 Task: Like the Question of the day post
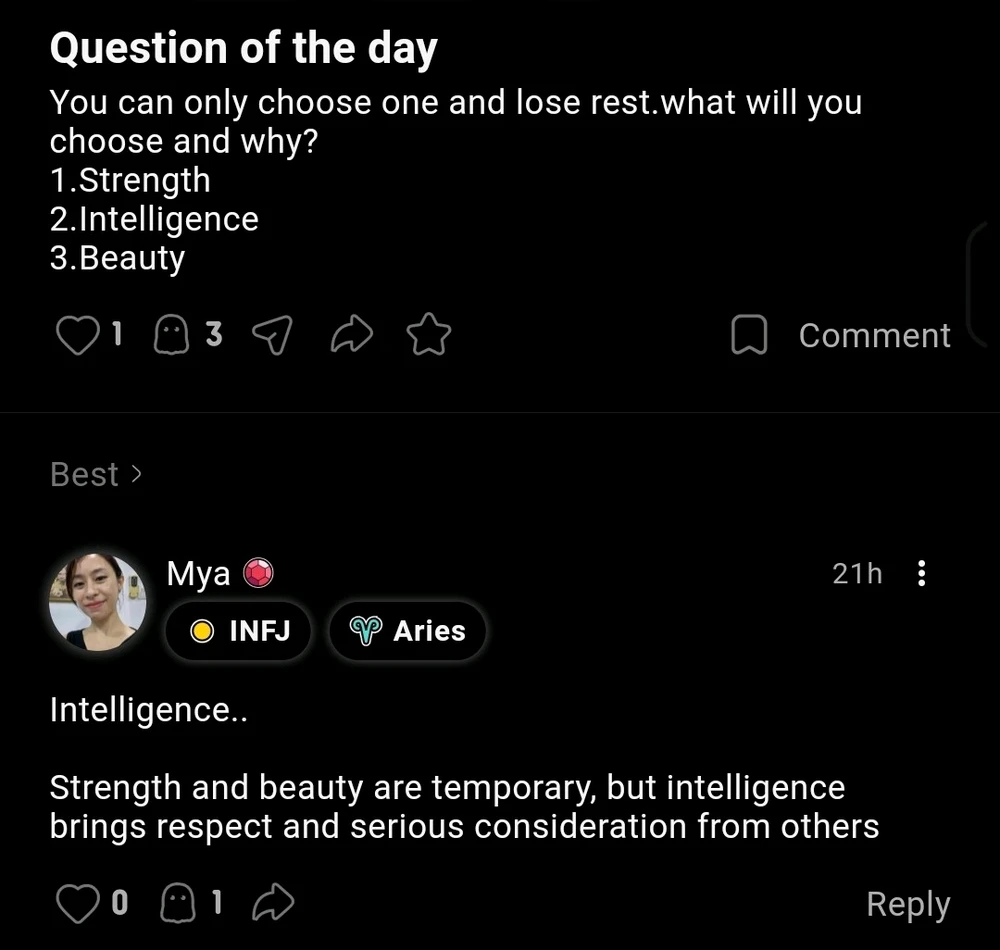coord(76,335)
